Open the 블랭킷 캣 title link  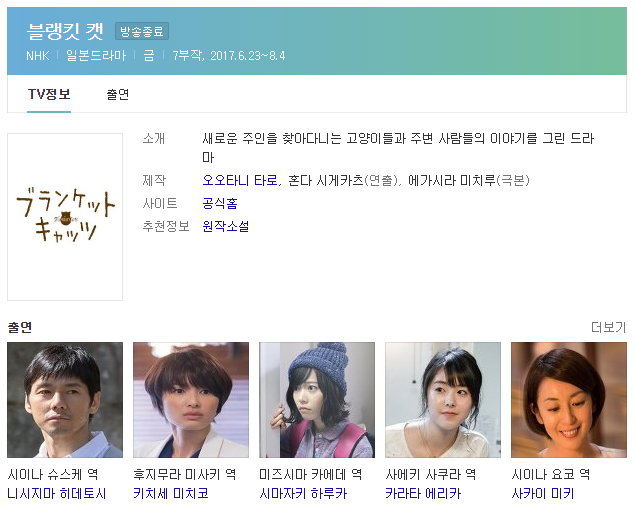(65, 32)
